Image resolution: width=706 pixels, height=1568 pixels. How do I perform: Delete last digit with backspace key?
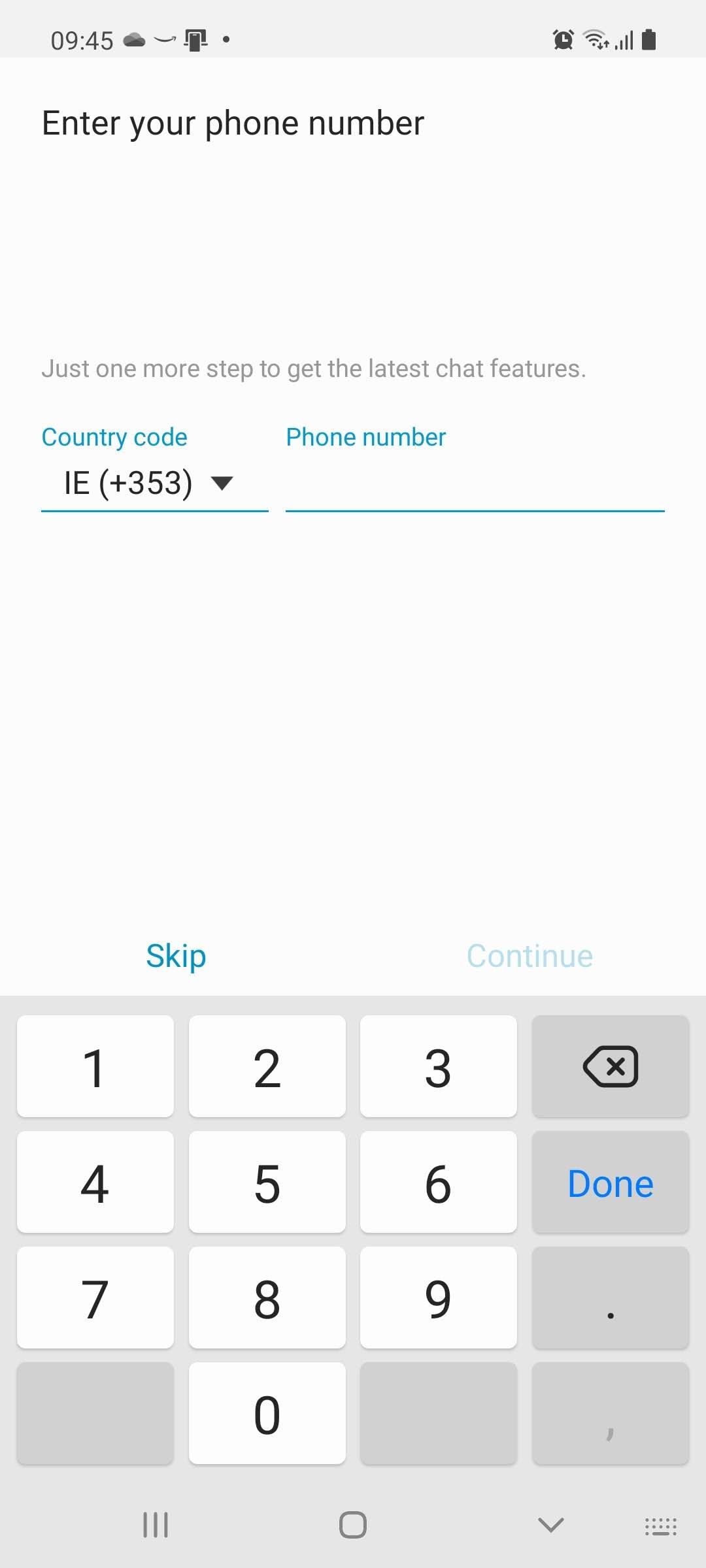(610, 1066)
